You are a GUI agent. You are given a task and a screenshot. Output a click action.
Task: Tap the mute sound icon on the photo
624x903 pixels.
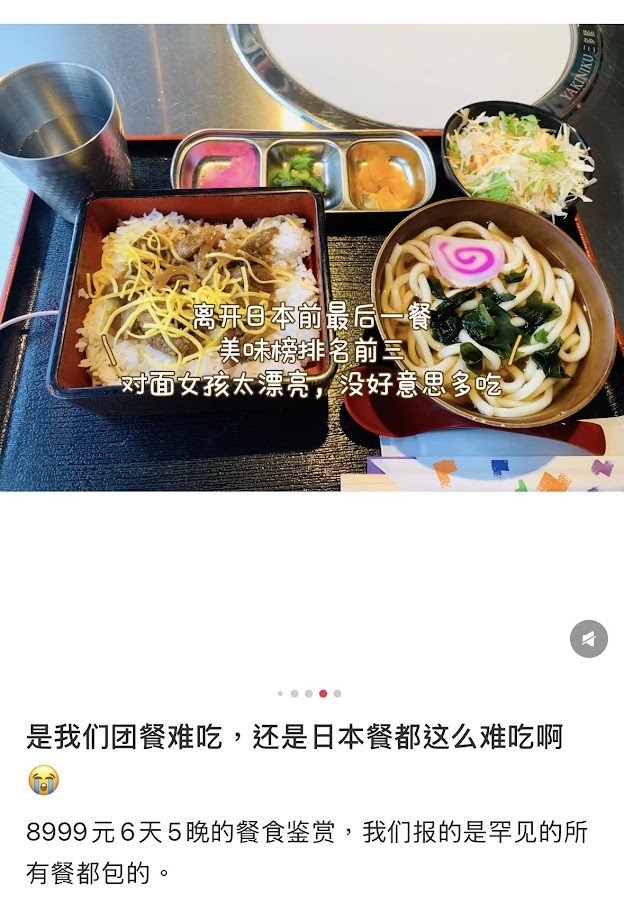589,639
